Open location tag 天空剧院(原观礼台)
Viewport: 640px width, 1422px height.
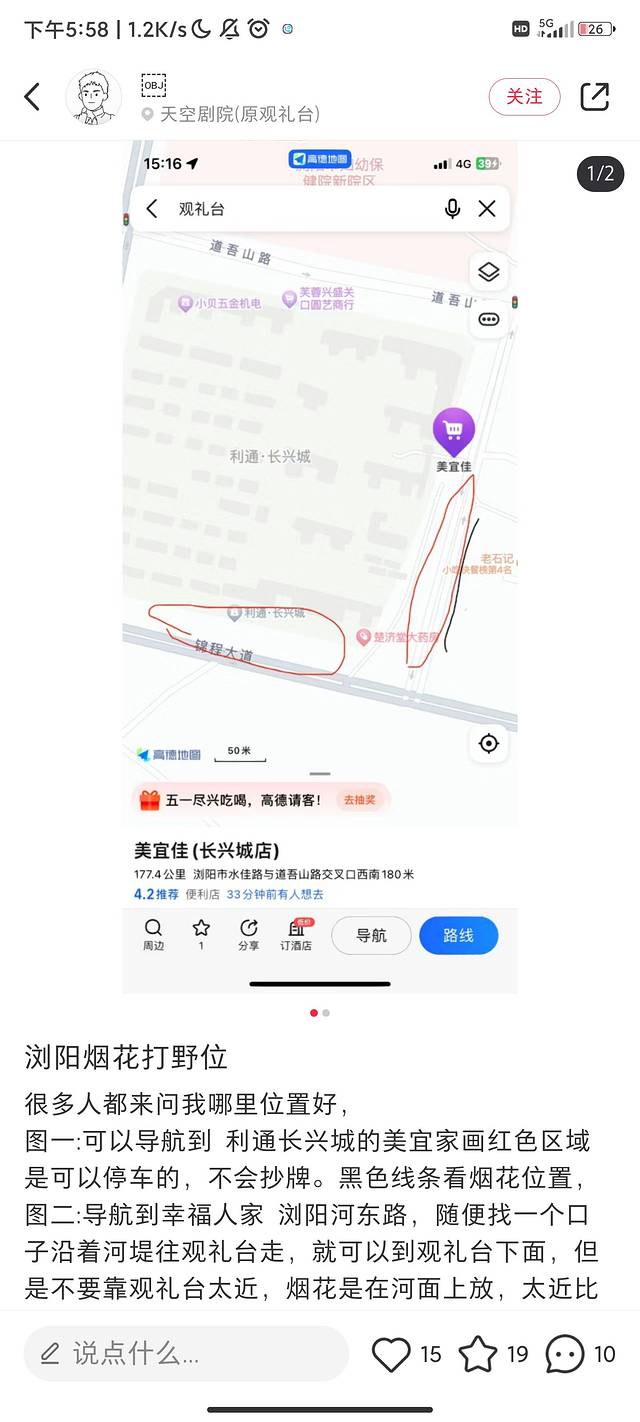tap(238, 114)
